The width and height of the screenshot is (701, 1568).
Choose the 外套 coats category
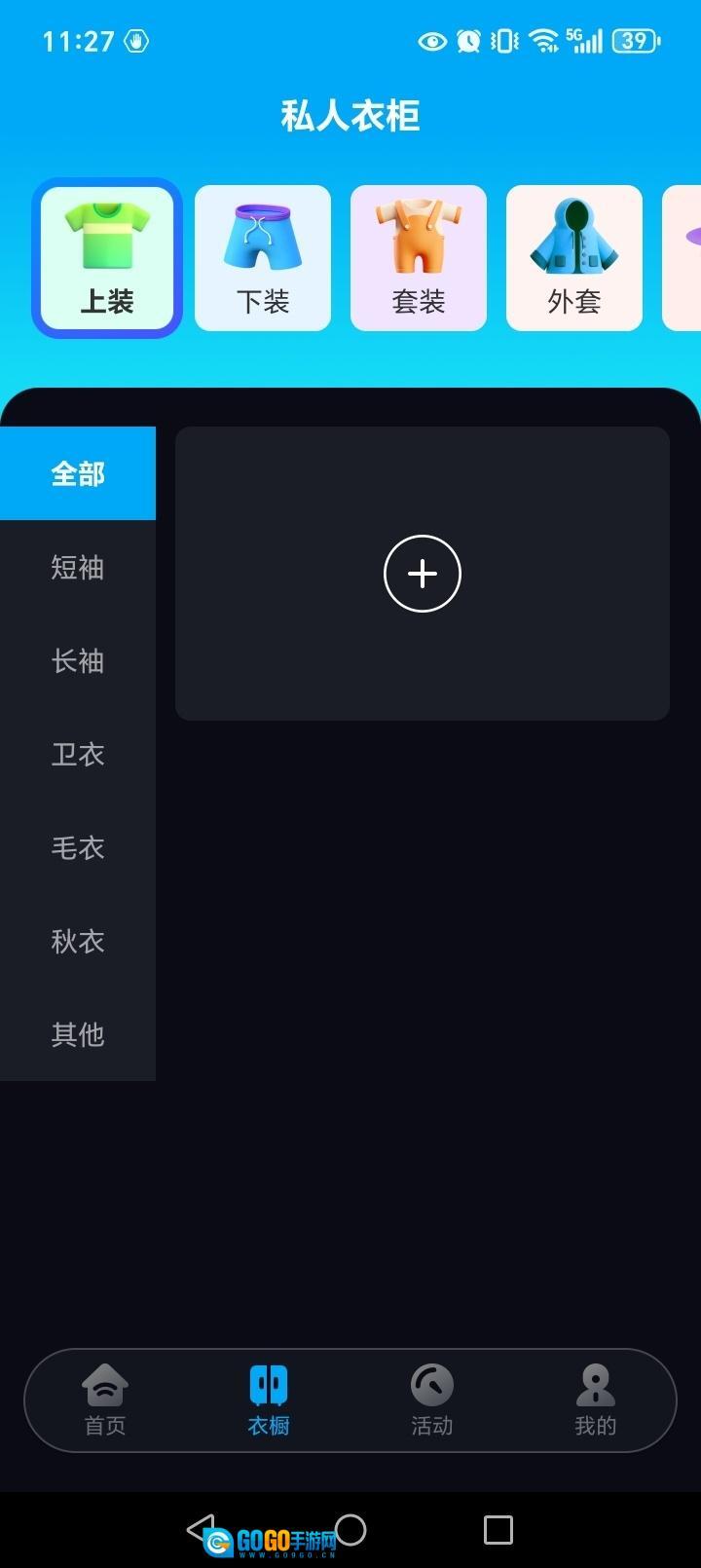pyautogui.click(x=574, y=258)
